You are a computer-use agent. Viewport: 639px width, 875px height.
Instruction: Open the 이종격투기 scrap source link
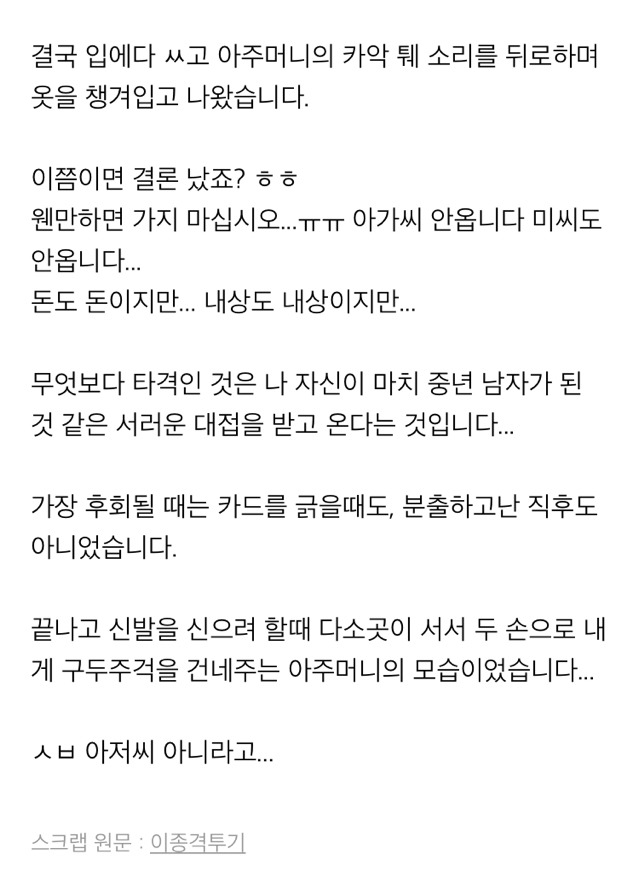pos(197,842)
